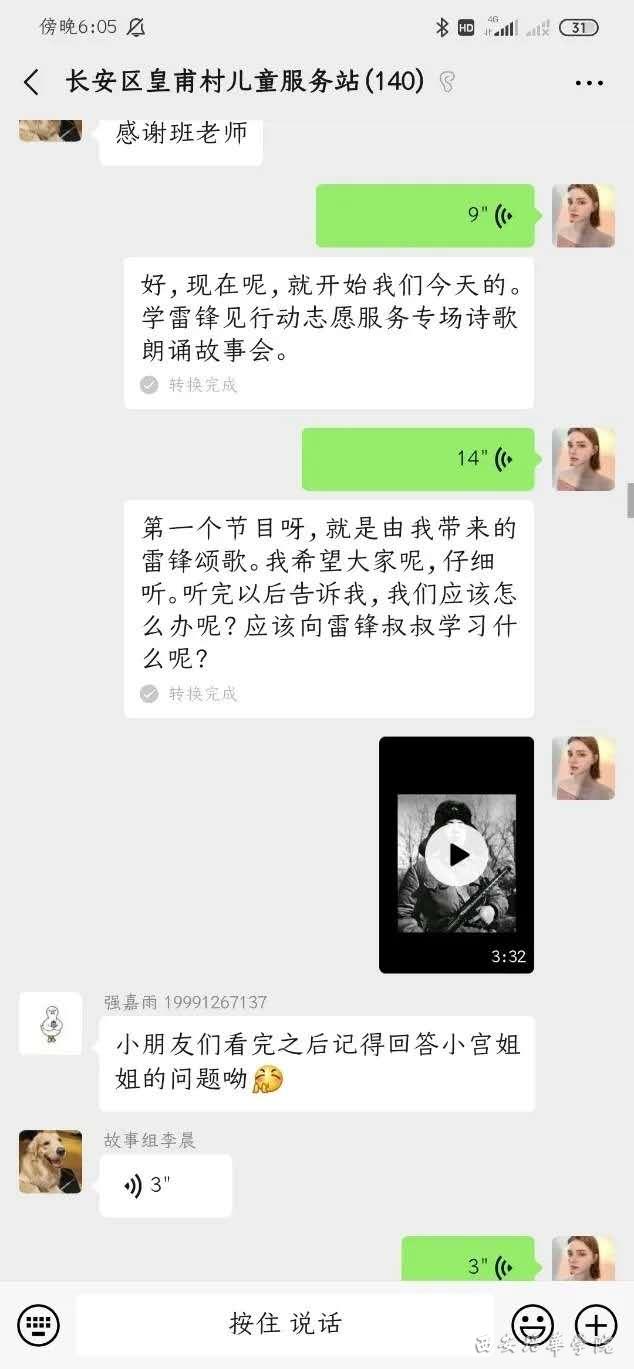
Task: Go back from the group chat
Action: click(32, 82)
